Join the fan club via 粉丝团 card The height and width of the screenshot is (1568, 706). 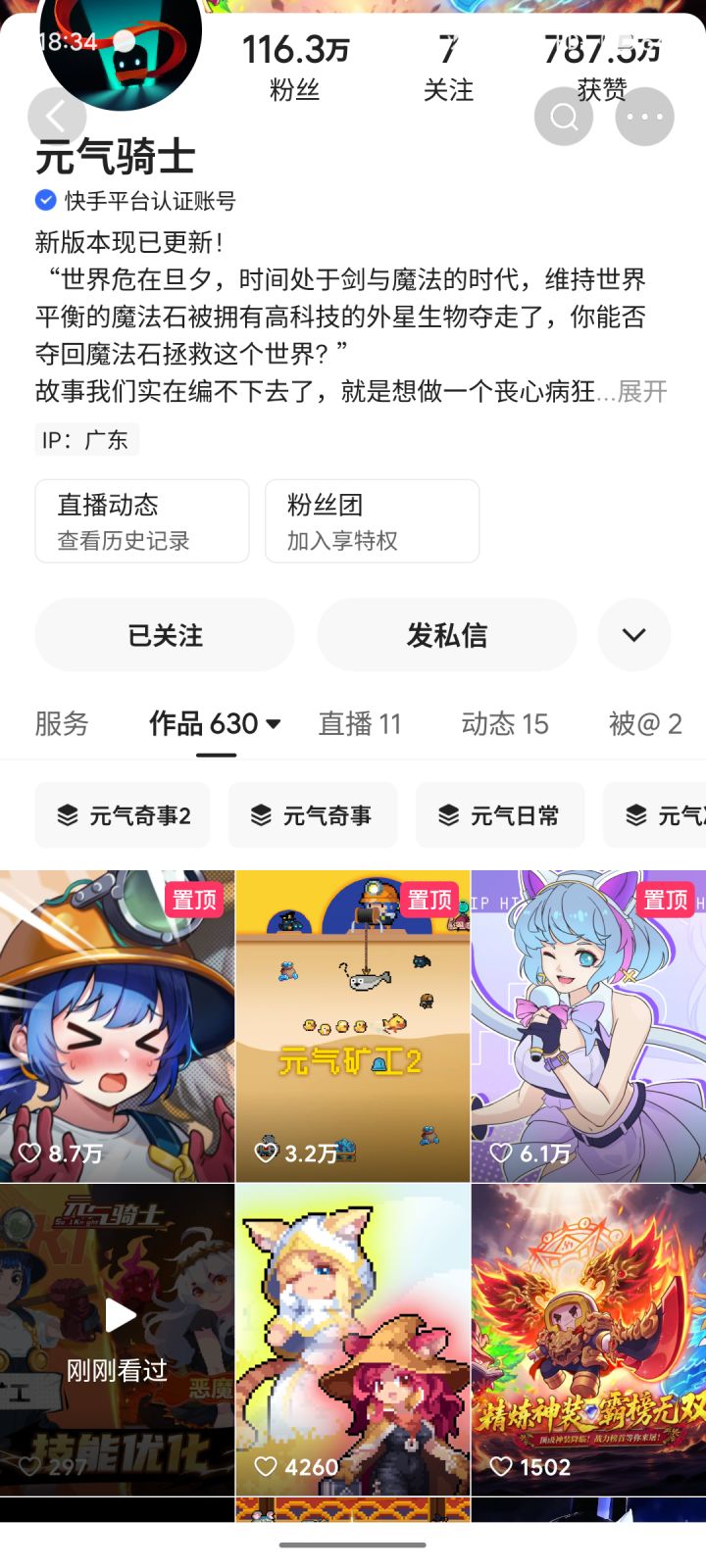(x=372, y=521)
